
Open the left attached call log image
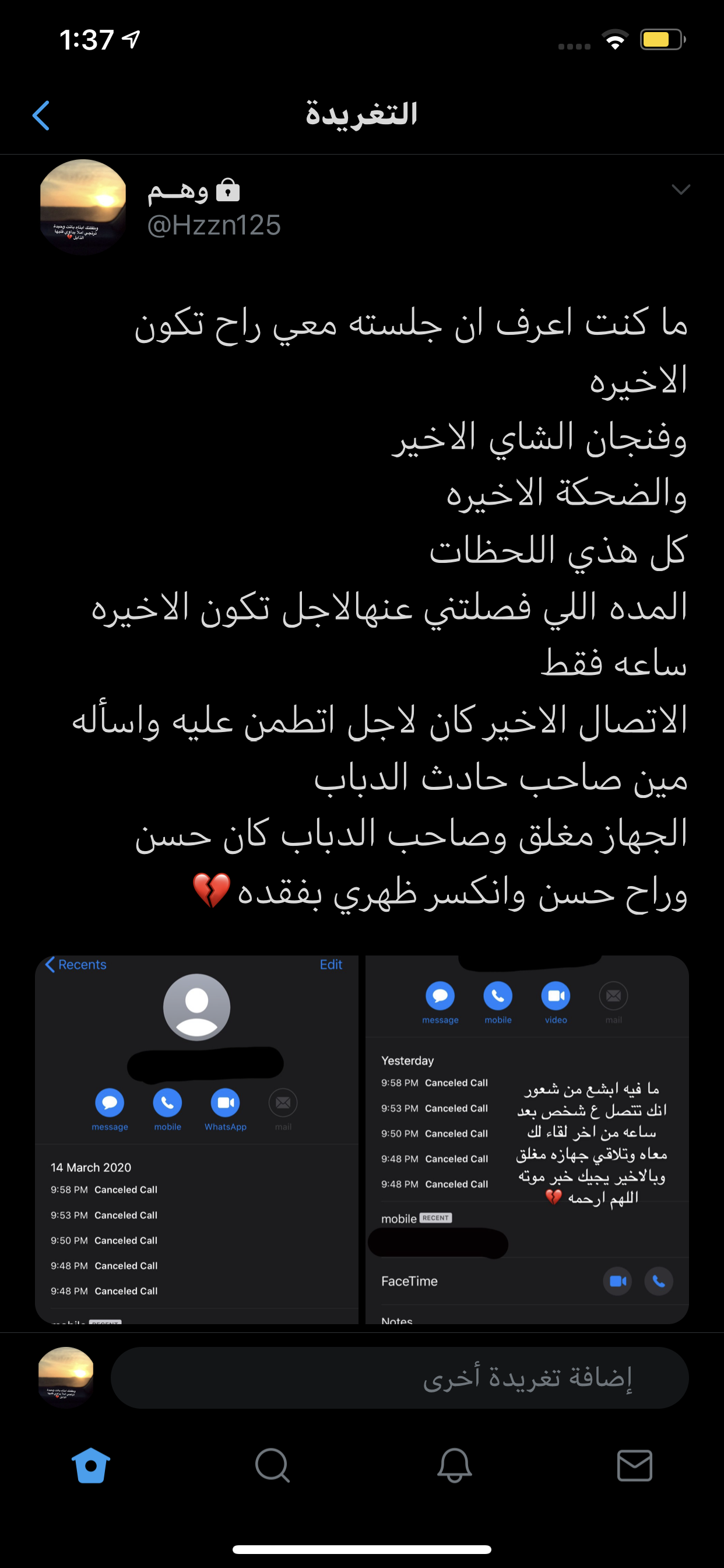196,1139
